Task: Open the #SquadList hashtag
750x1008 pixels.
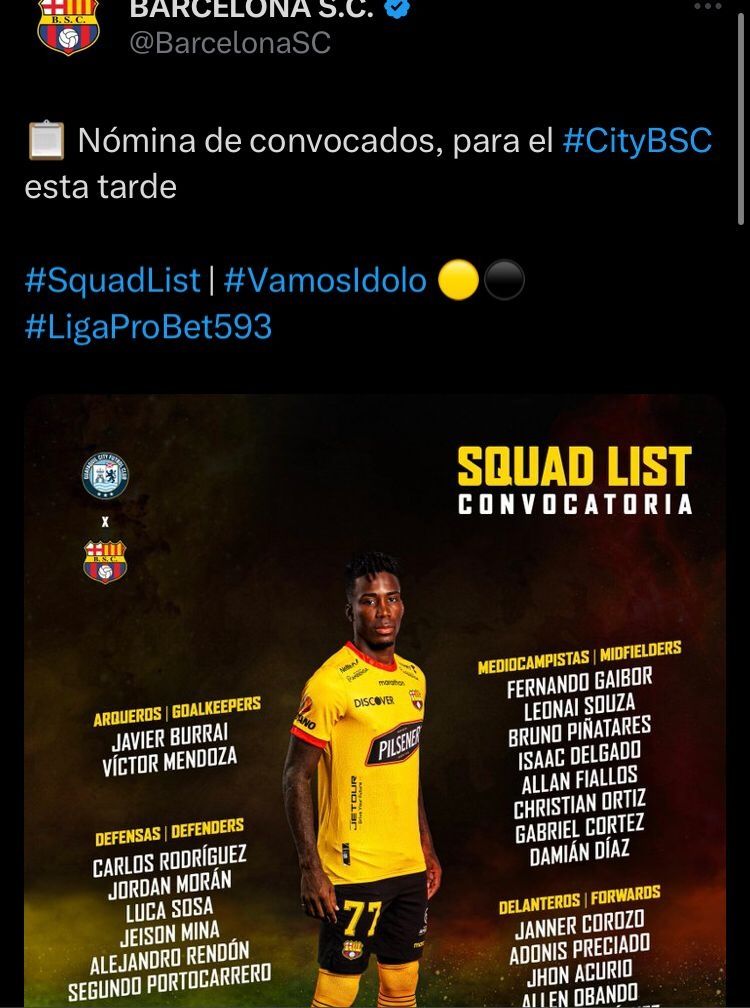Action: click(x=112, y=281)
